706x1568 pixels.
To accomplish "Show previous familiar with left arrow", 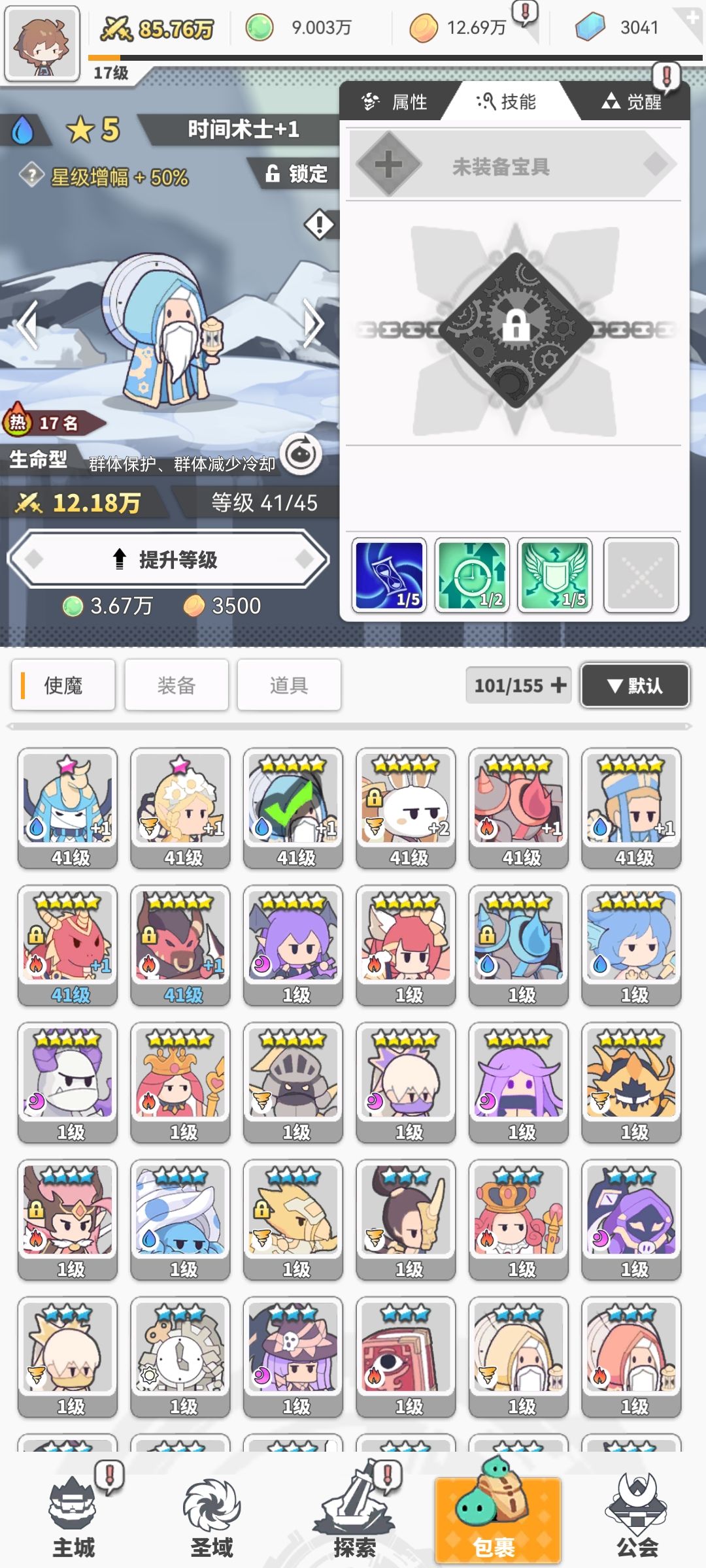I will coord(27,323).
